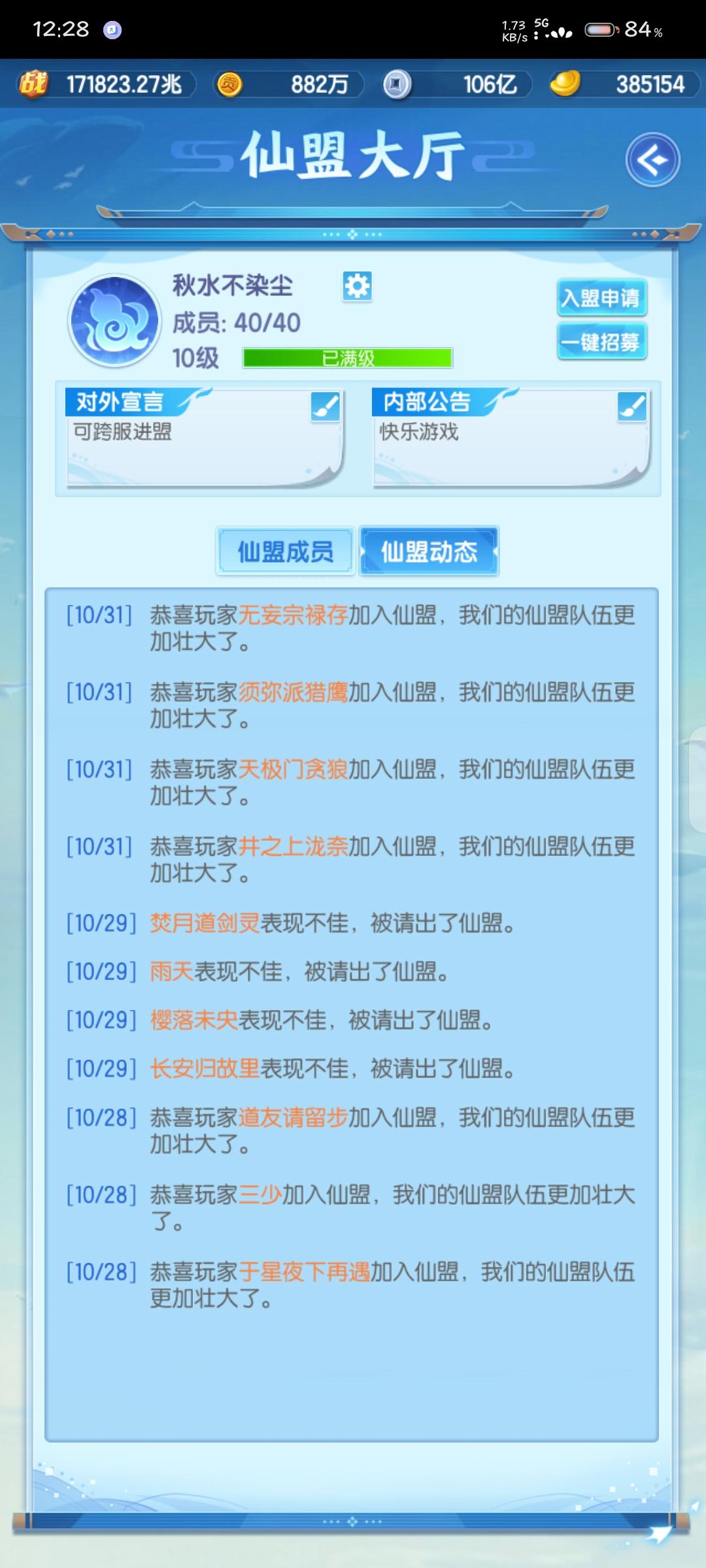The image size is (706, 1568).
Task: Switch to the 仙盟动态 tab
Action: point(428,551)
